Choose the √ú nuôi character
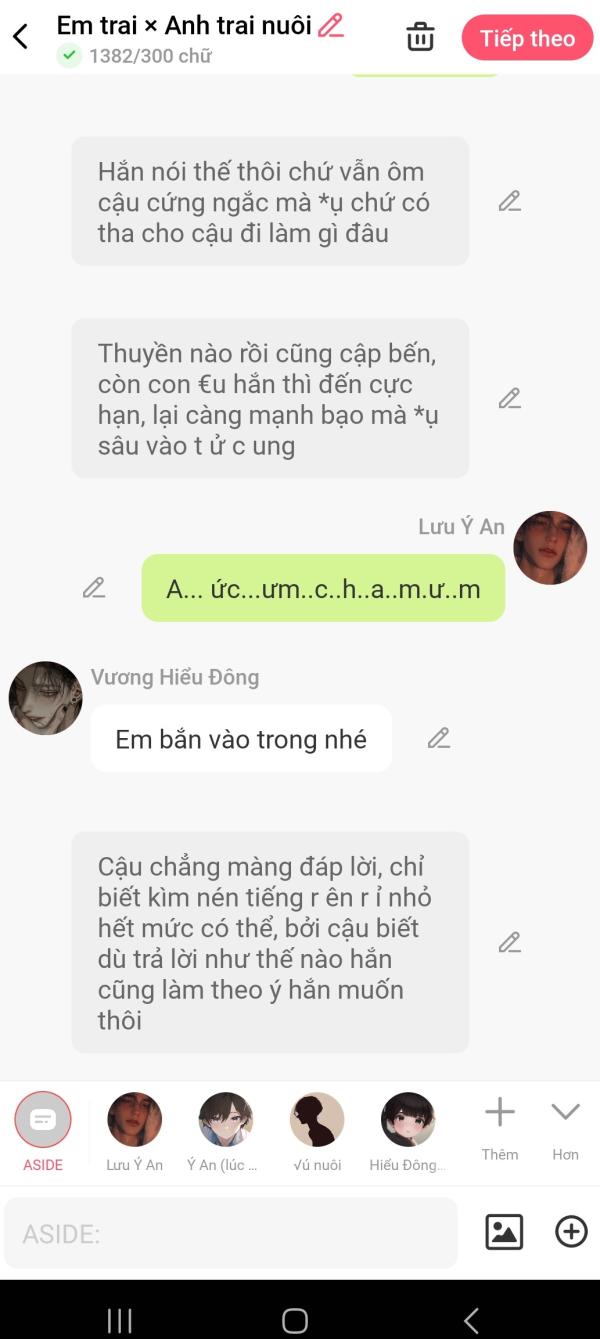600x1339 pixels. click(317, 1132)
